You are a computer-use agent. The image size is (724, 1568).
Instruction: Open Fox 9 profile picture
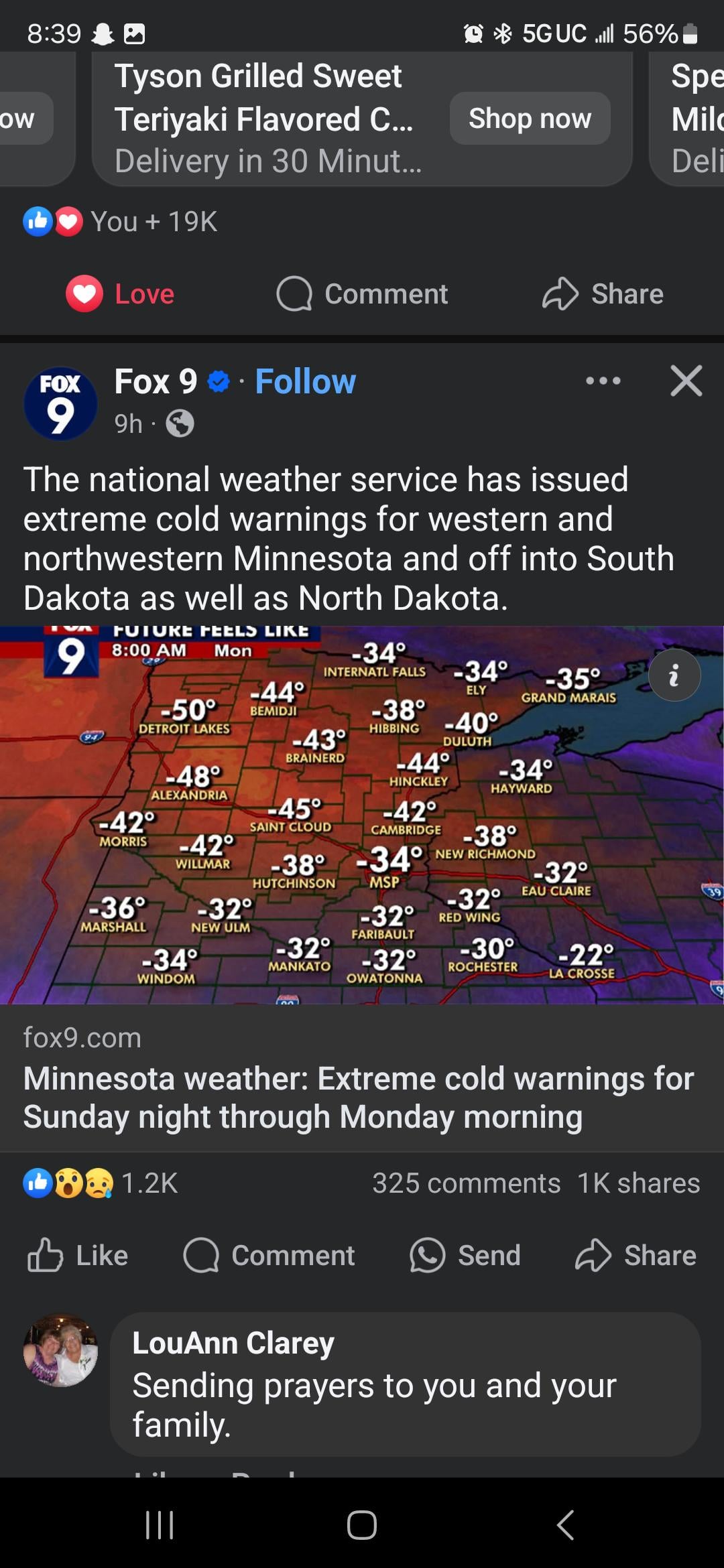pos(60,403)
